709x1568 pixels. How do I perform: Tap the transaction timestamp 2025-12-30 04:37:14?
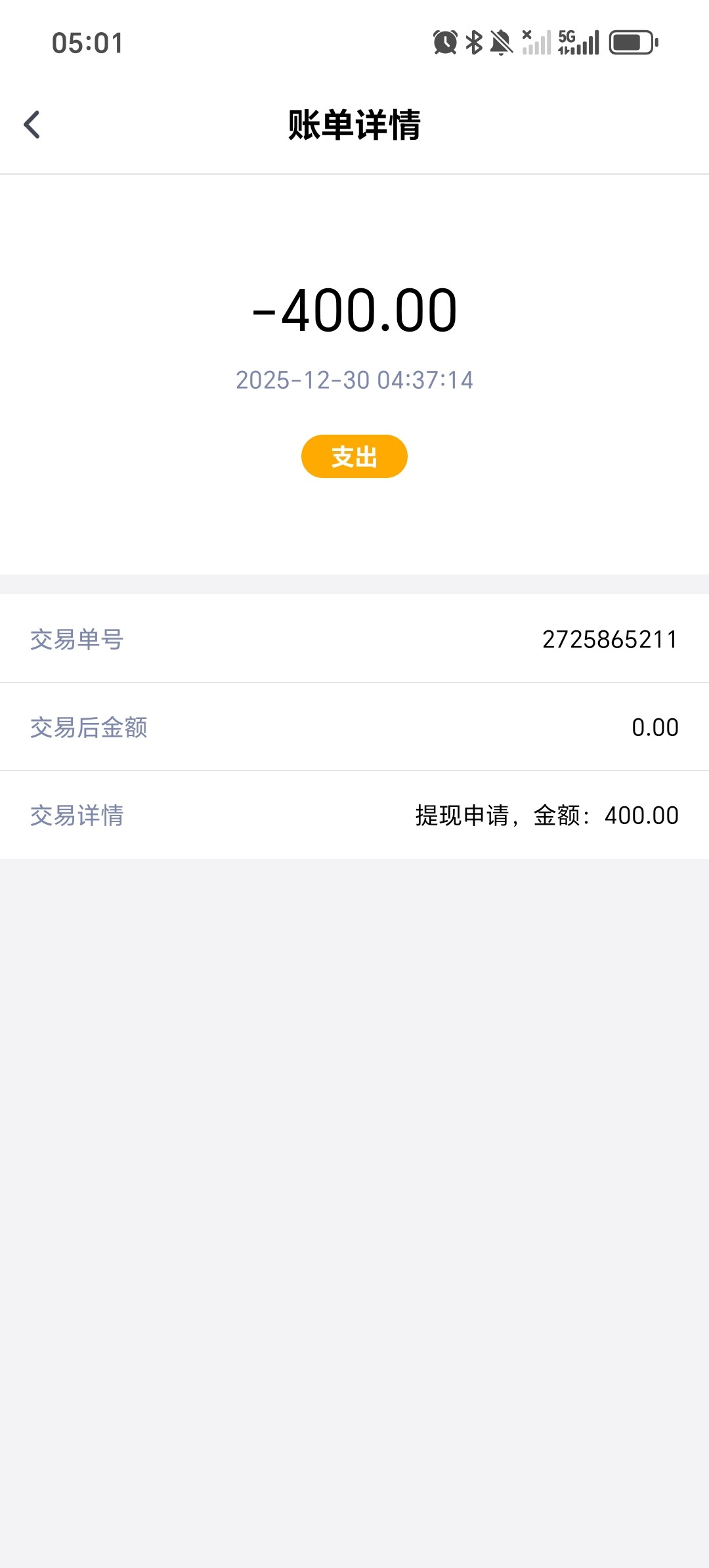pos(354,381)
